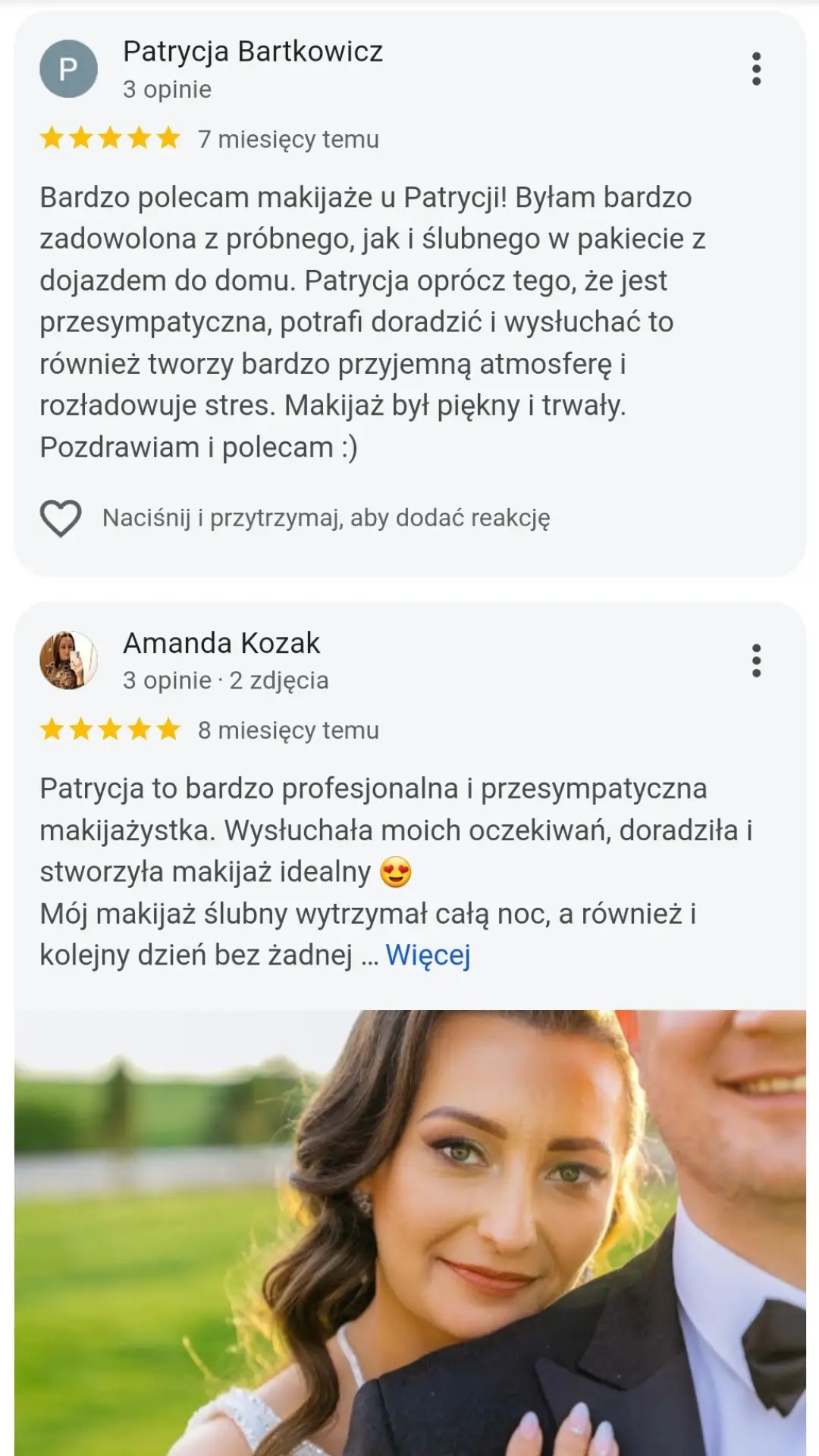Open overflow menu on Patrycja Bartkowicz's review

pos(756,69)
